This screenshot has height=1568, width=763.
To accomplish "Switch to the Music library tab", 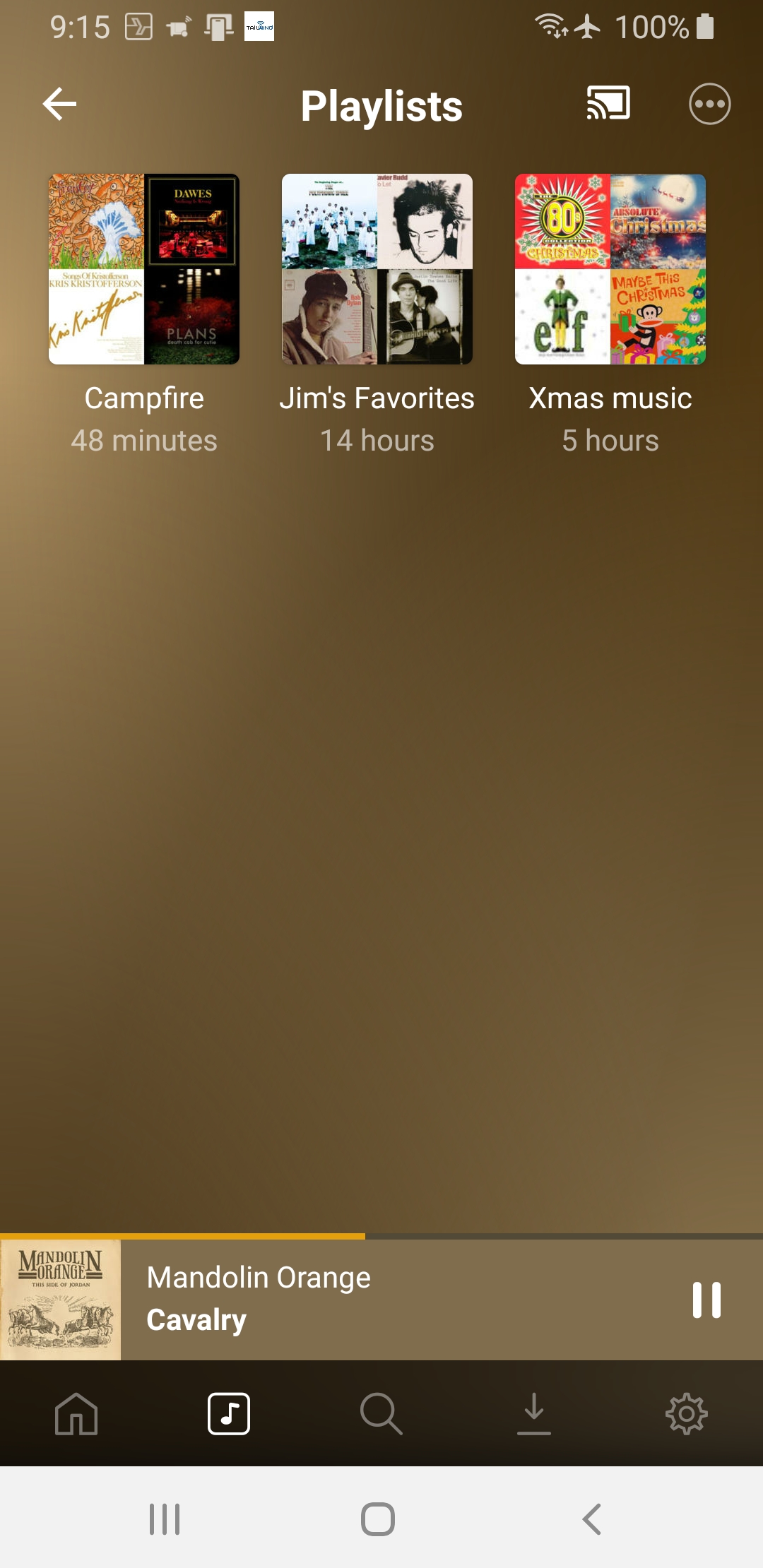I will [x=229, y=1414].
